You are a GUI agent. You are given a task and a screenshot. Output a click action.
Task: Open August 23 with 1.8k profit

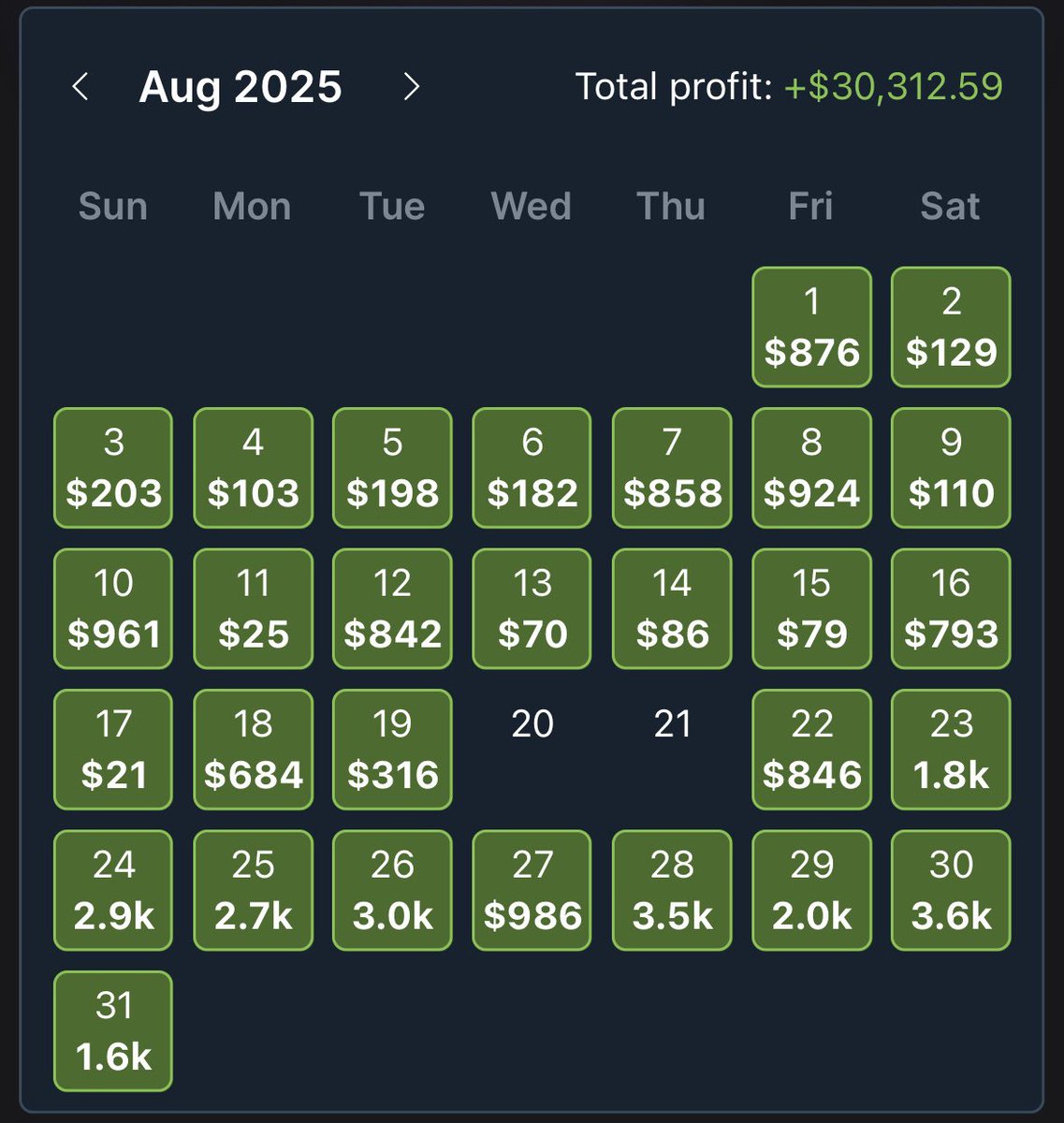tap(951, 750)
